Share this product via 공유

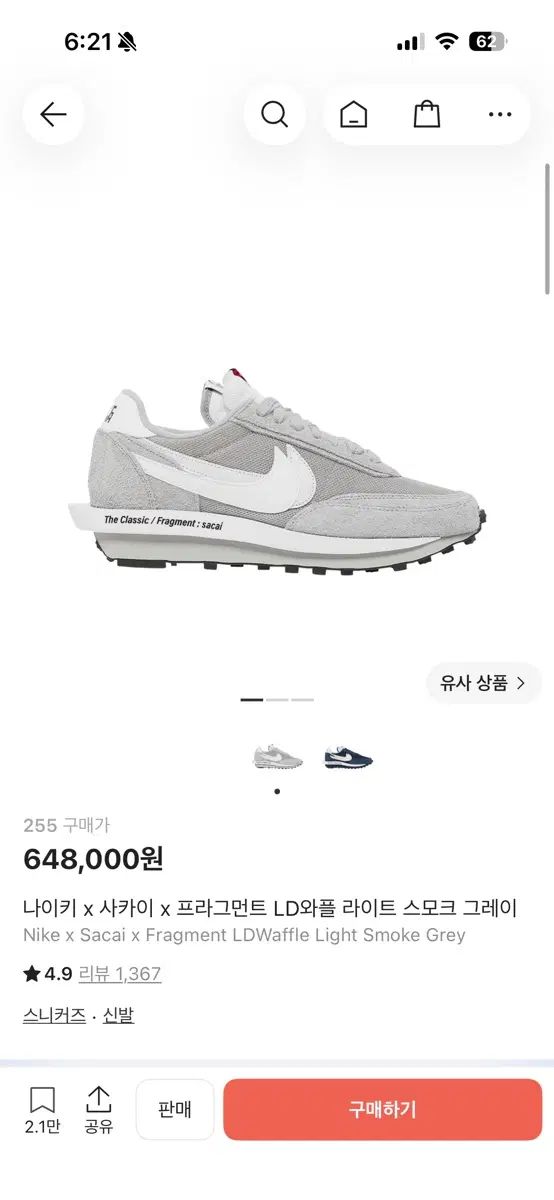(x=98, y=1110)
